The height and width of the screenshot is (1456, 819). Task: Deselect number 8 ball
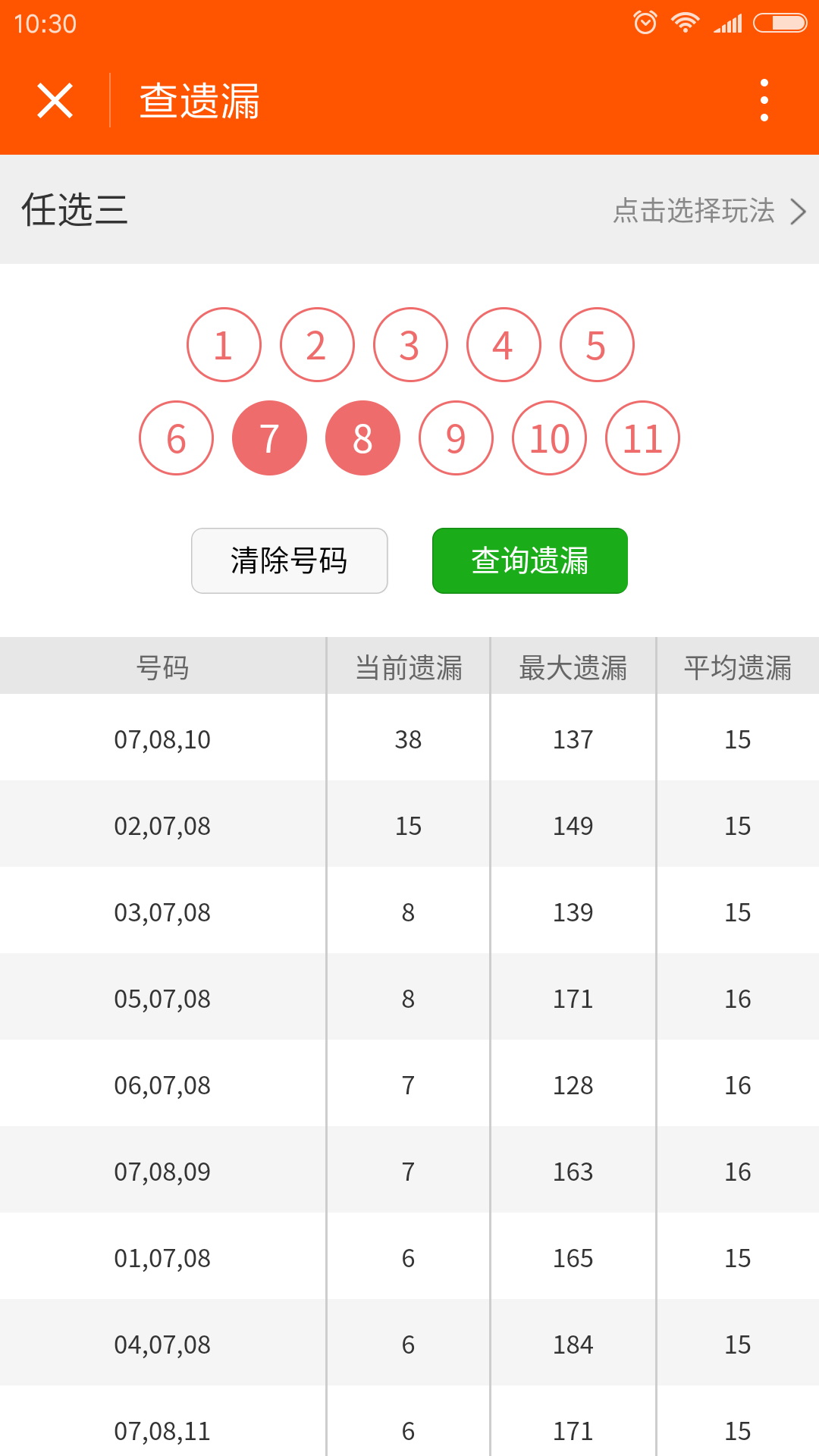[x=362, y=438]
